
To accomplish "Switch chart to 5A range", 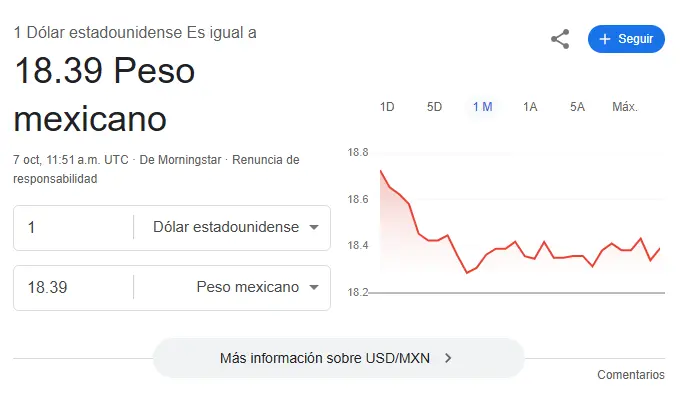I will tap(577, 107).
